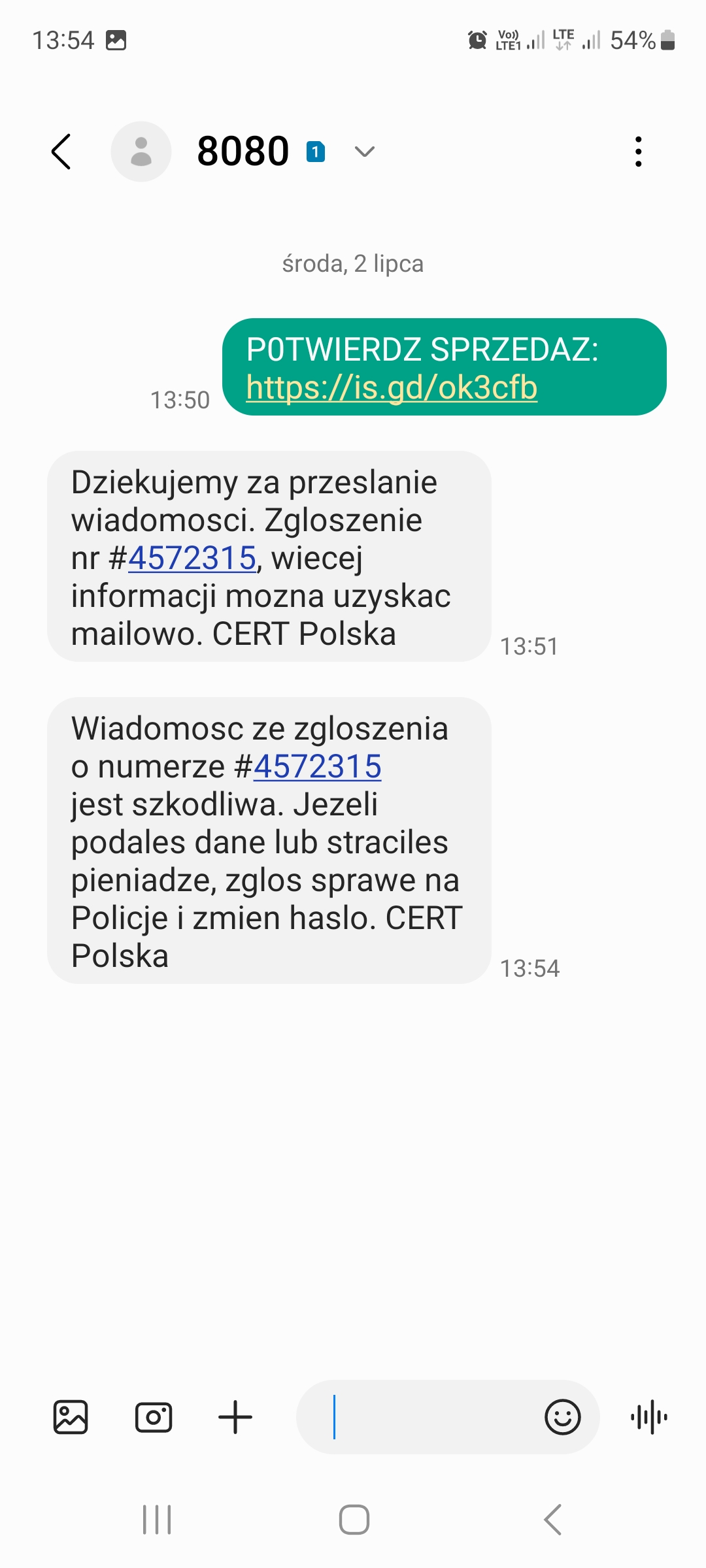Viewport: 706px width, 1568px height.
Task: Go to the home screen
Action: (x=354, y=1520)
